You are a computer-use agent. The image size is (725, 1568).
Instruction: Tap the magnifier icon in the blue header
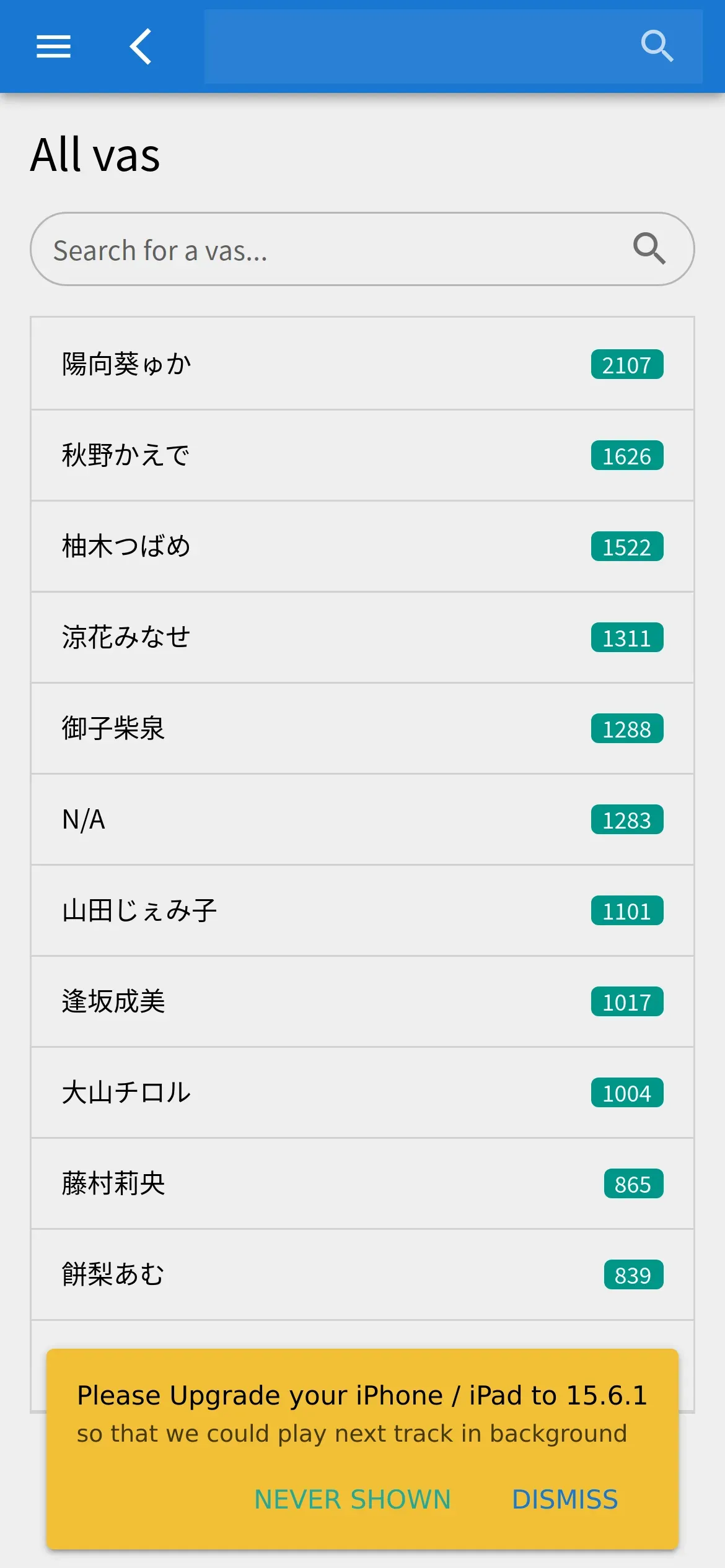(x=657, y=46)
